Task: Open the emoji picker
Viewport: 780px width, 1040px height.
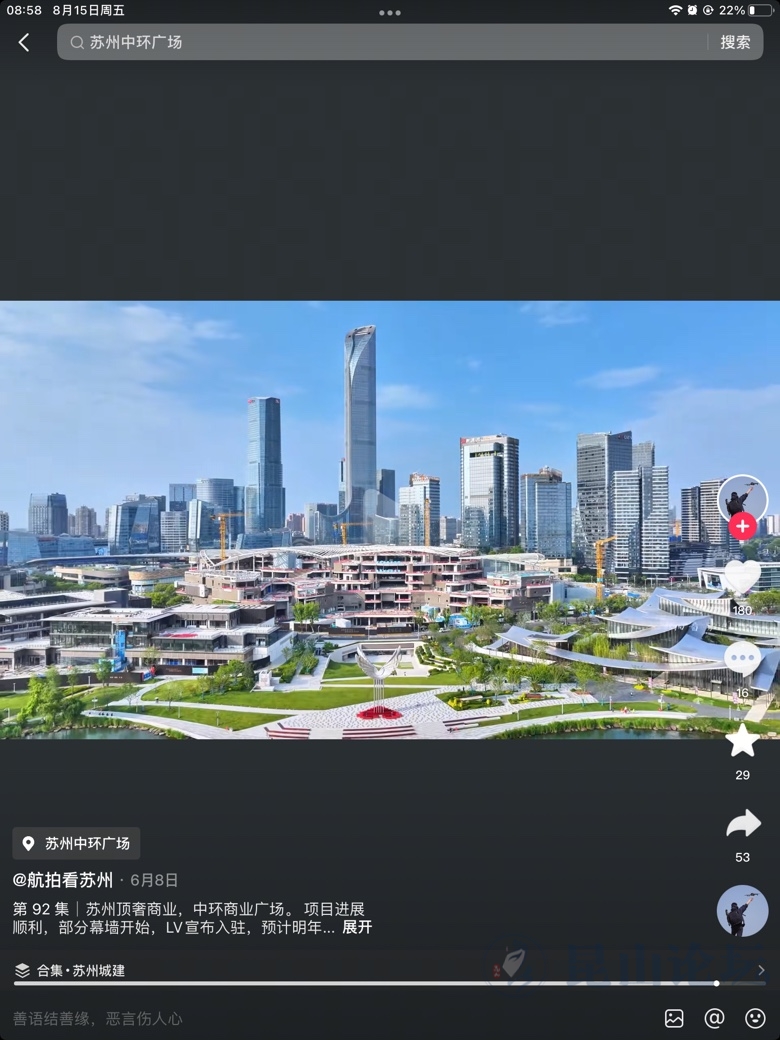Action: 755,1018
